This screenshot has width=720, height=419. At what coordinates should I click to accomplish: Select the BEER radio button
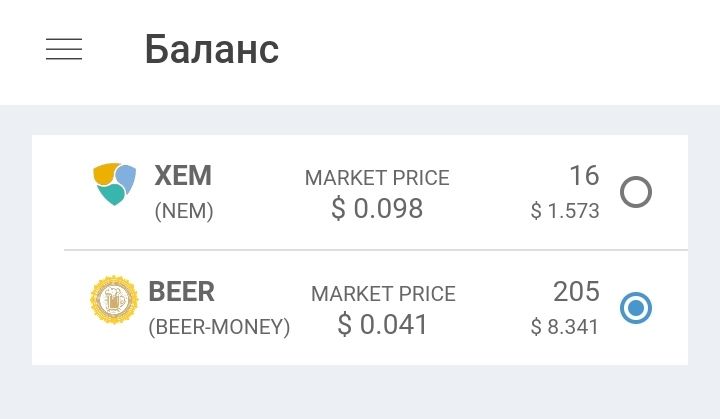coord(636,307)
